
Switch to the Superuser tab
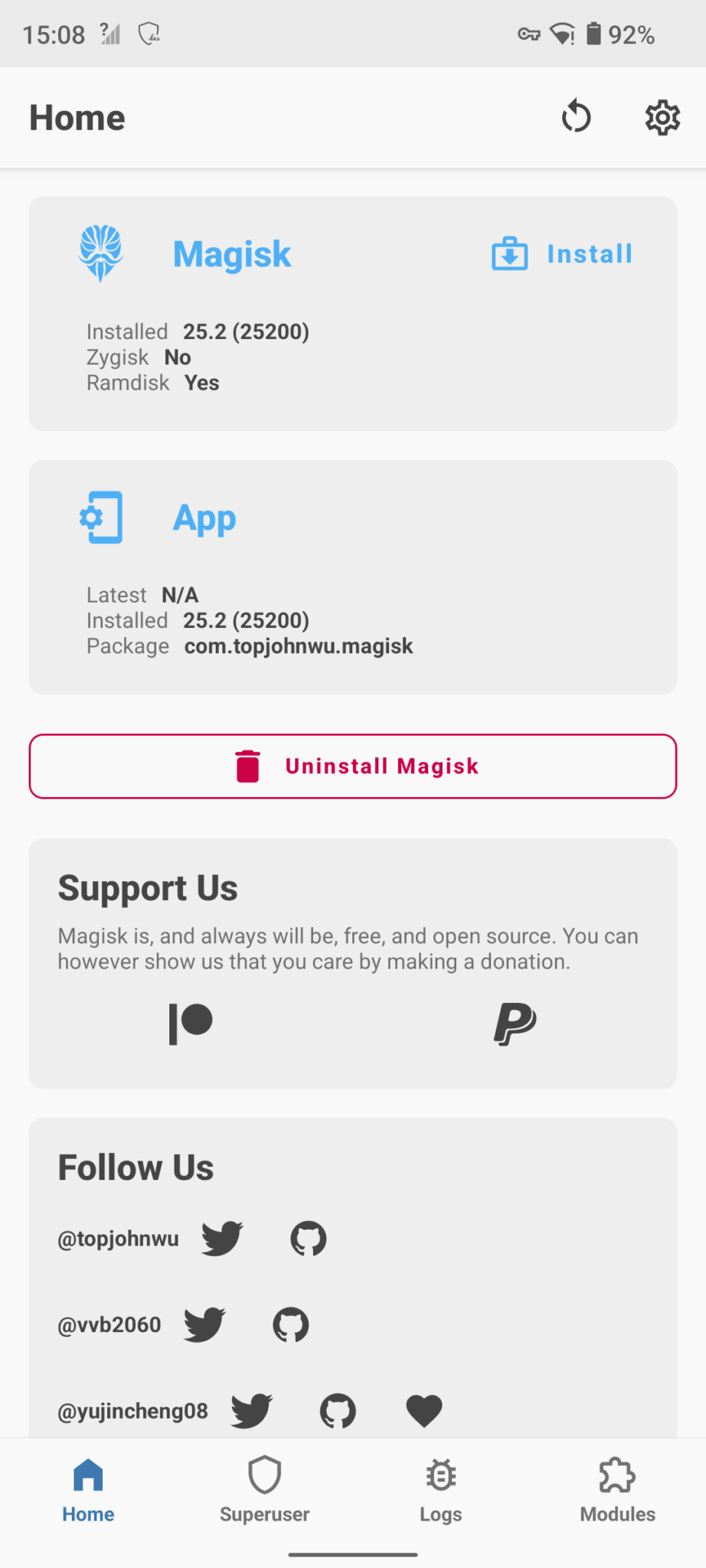(x=265, y=1490)
